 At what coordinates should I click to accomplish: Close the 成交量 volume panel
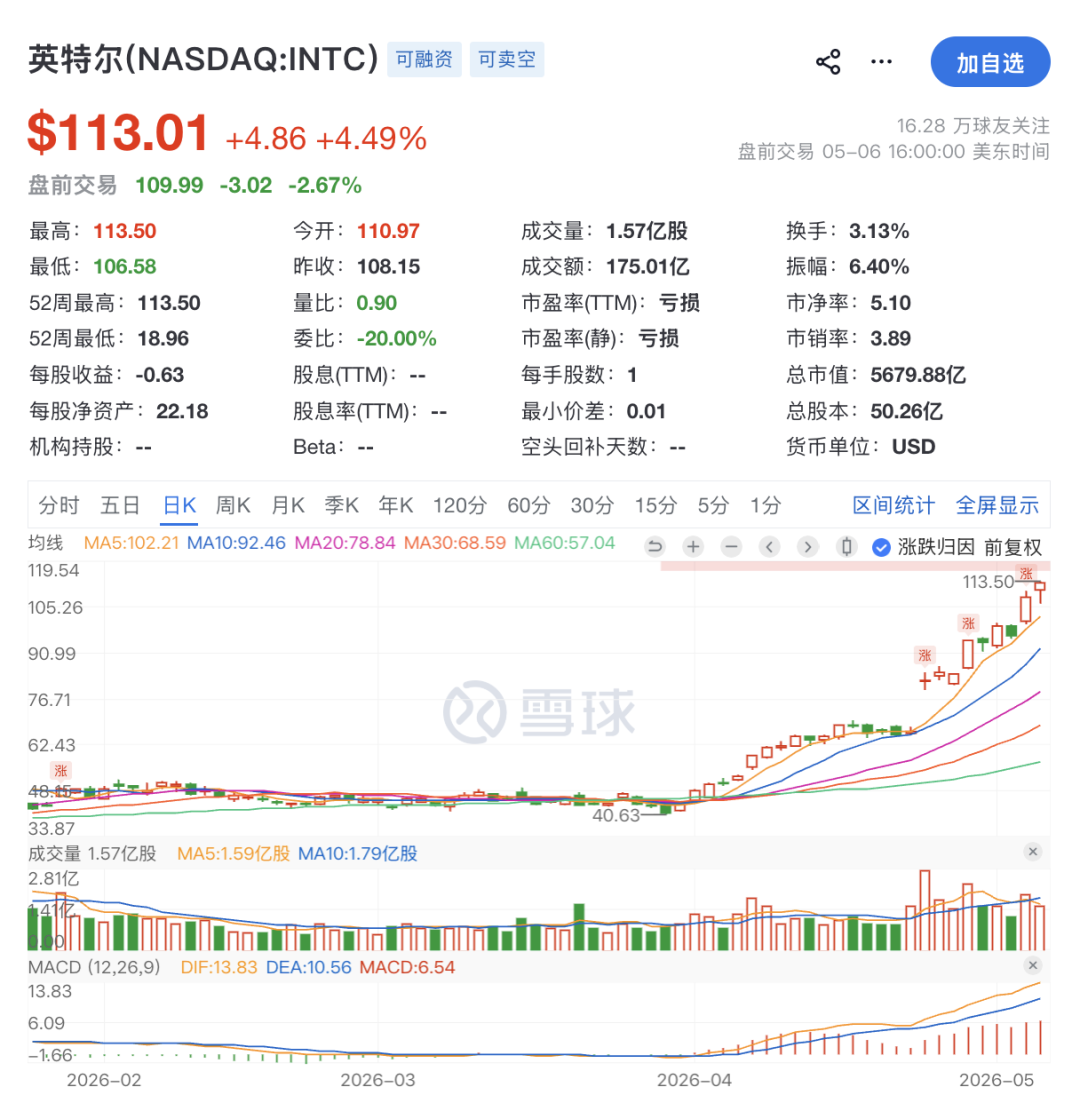[1033, 852]
